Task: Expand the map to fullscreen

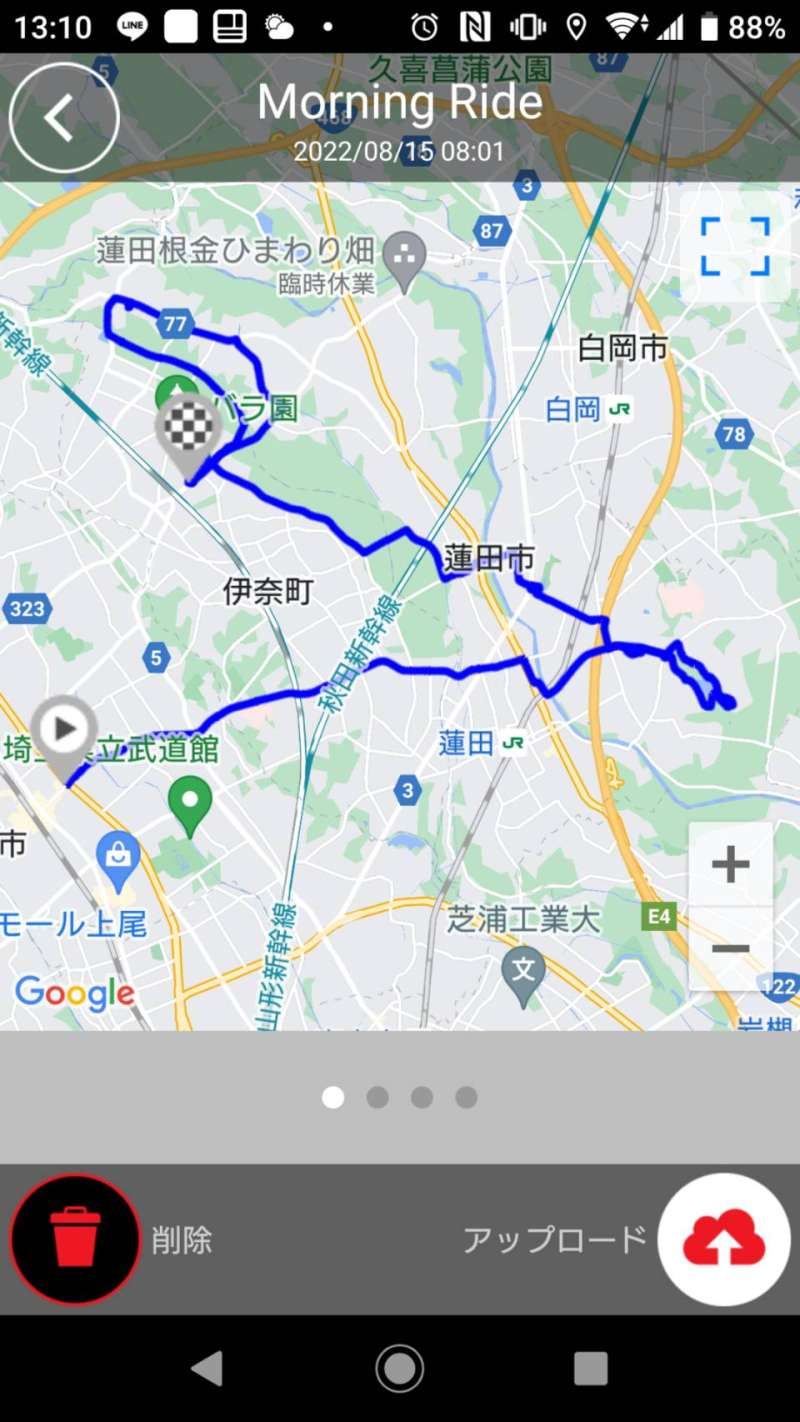Action: [735, 246]
